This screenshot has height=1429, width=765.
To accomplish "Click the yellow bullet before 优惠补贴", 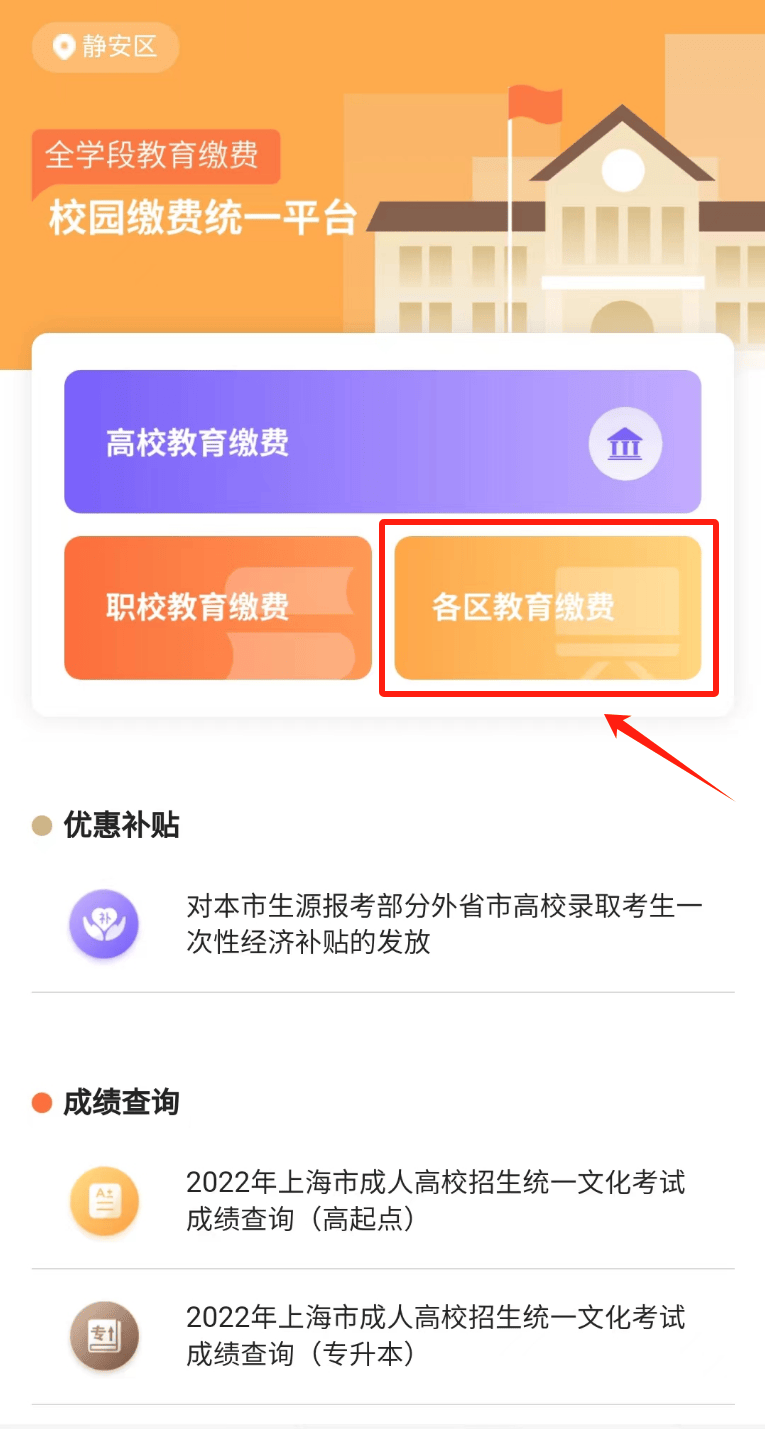I will point(40,824).
